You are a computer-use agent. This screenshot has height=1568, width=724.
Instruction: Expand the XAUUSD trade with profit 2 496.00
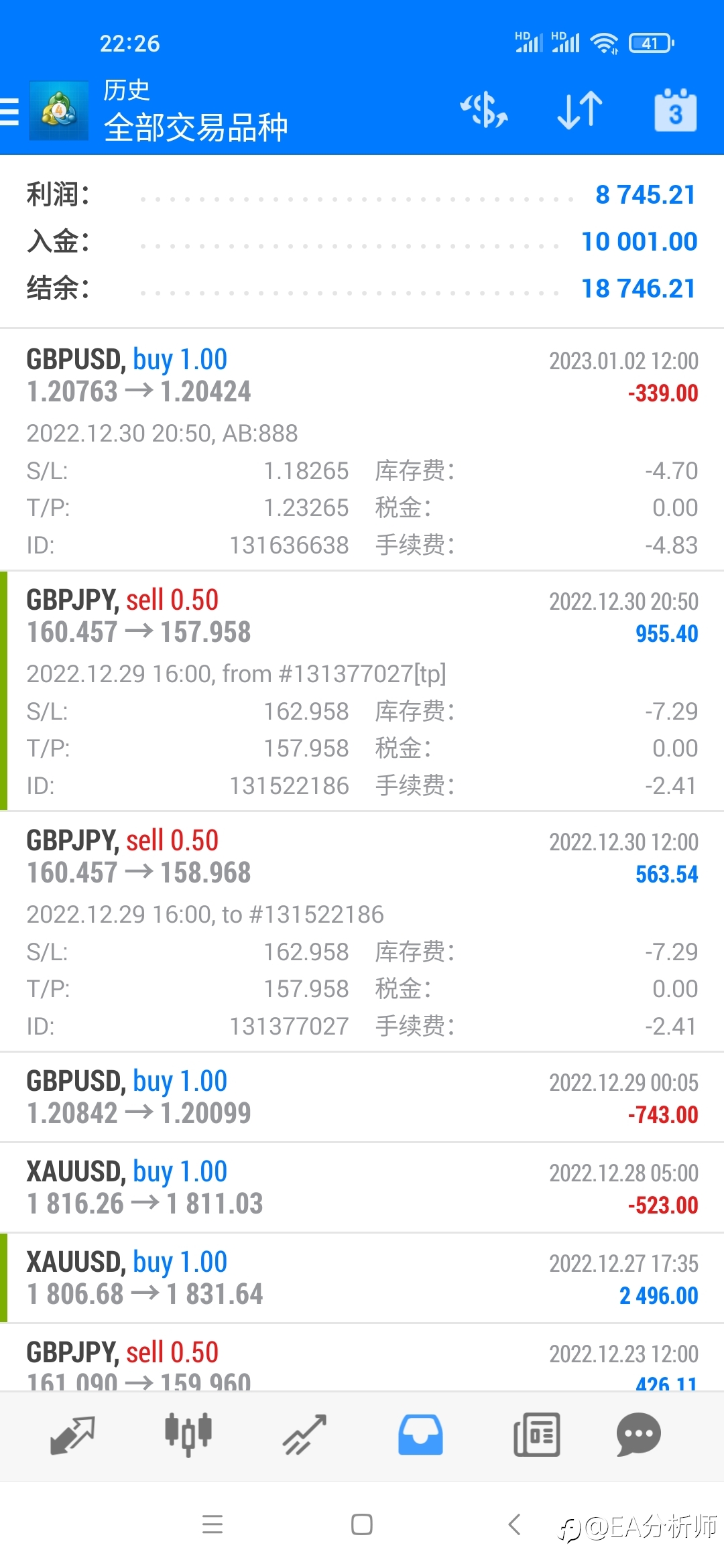pyautogui.click(x=362, y=1279)
